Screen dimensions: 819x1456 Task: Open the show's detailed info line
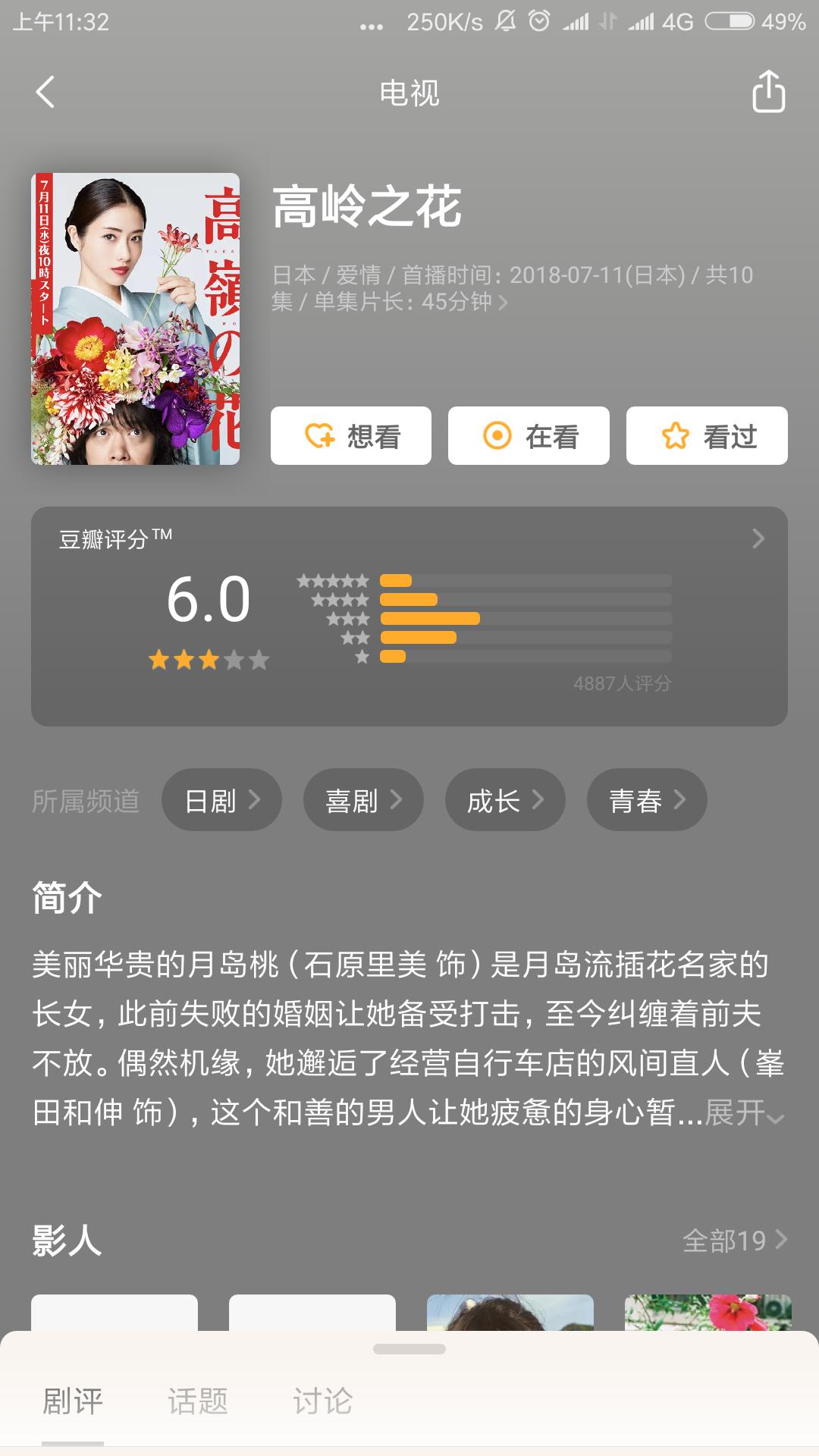click(512, 288)
